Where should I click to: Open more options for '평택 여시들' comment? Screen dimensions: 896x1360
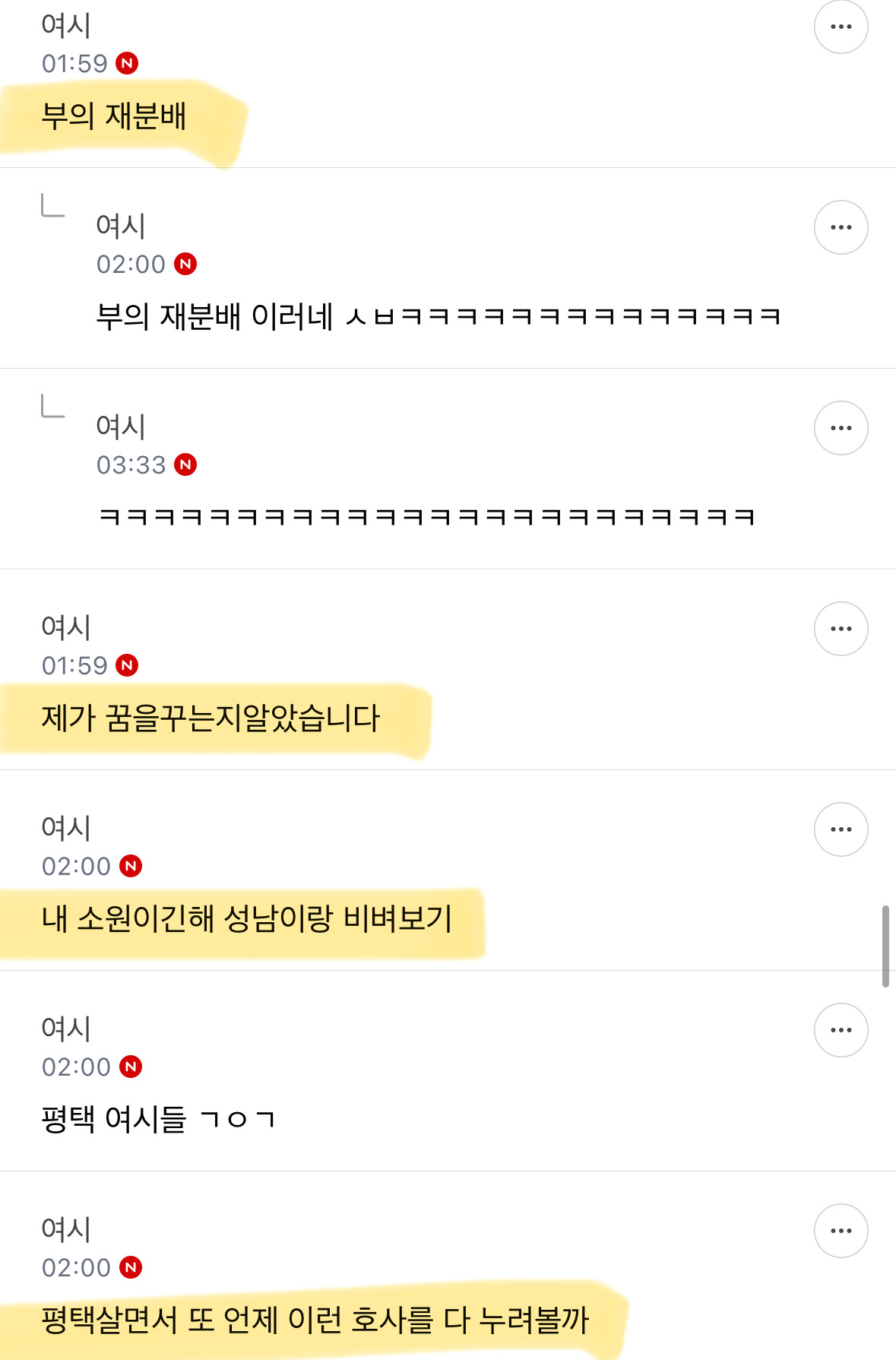[841, 1030]
